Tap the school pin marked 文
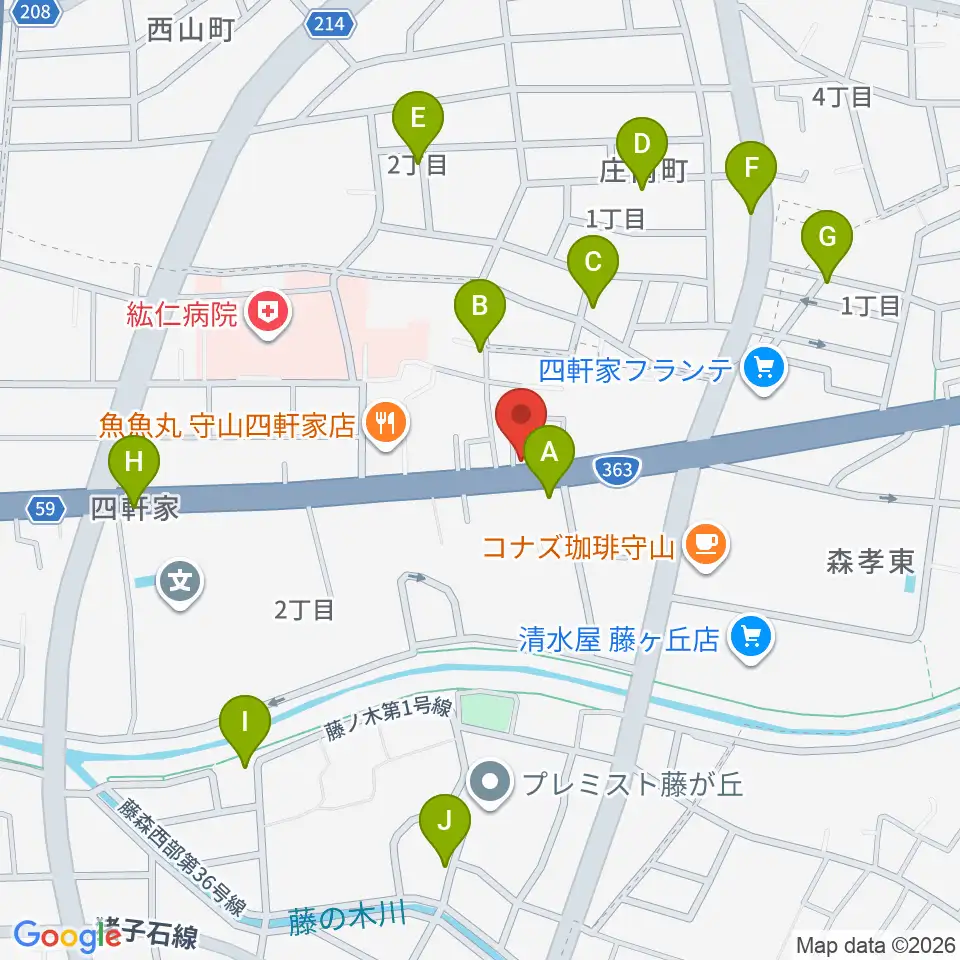Viewport: 960px width, 960px height. pos(179,583)
